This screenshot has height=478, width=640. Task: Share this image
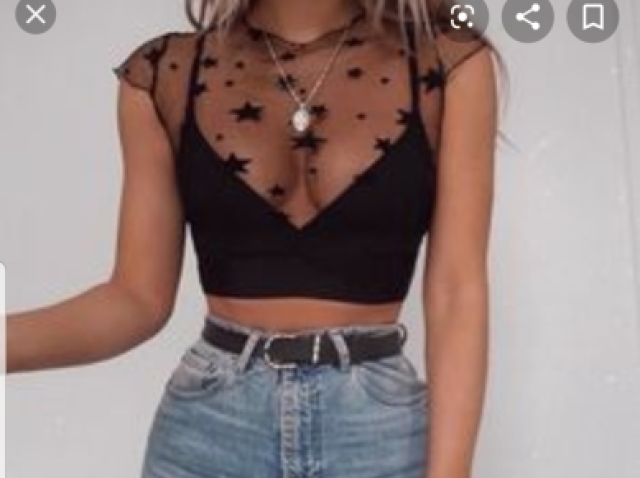(x=527, y=16)
